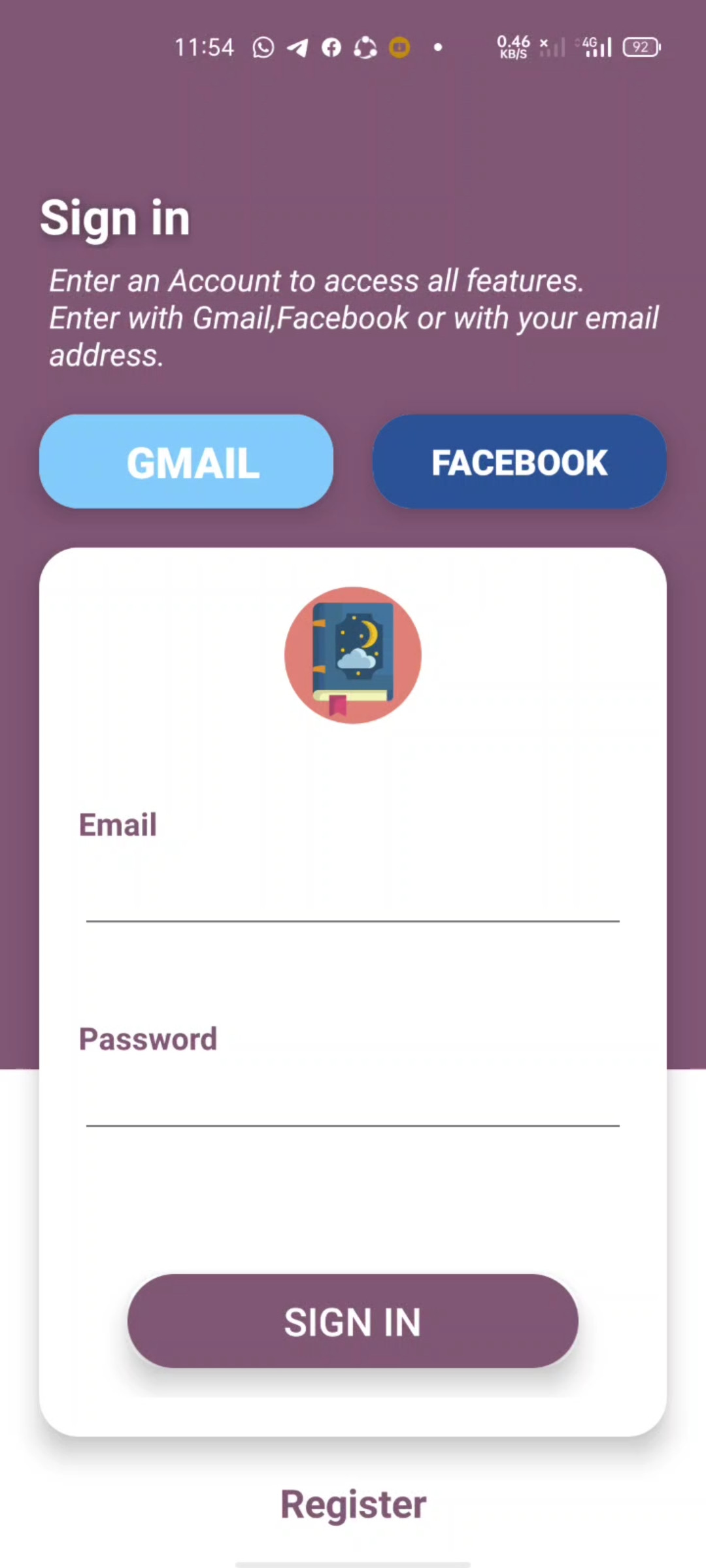706x1568 pixels.
Task: Click the moon book app logo
Action: [x=353, y=655]
